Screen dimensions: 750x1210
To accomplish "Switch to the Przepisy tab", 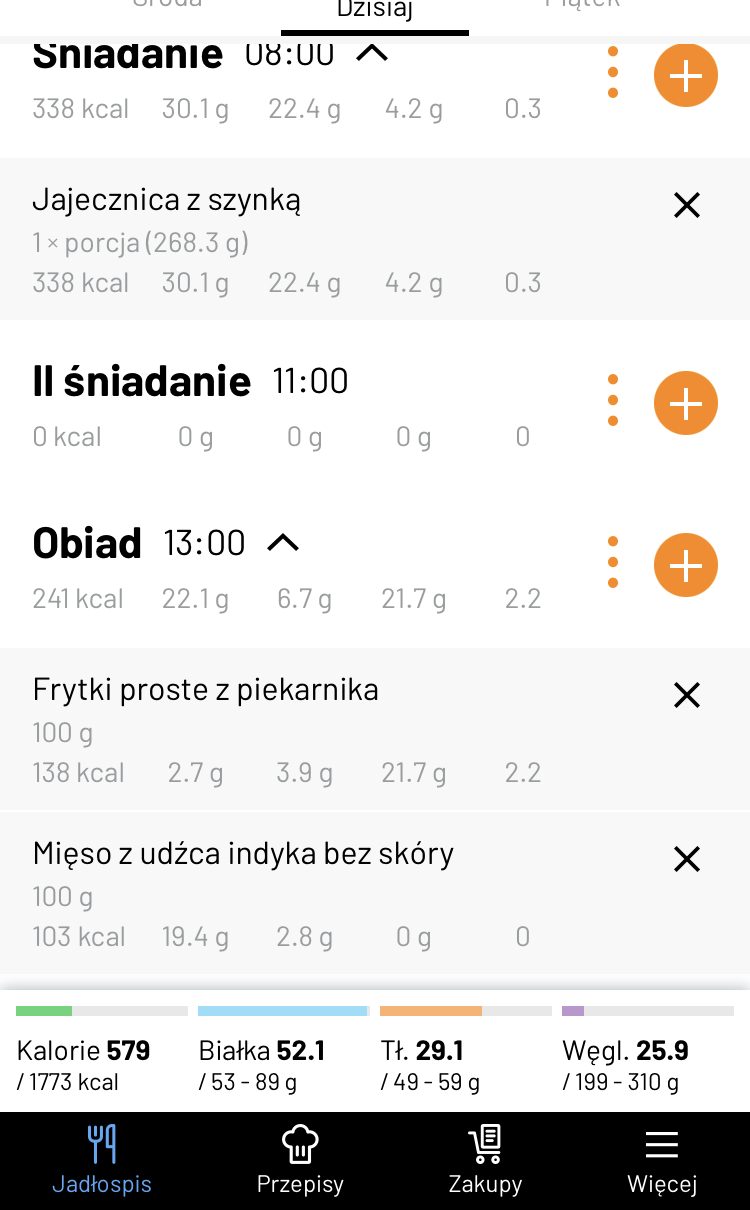I will [300, 1160].
